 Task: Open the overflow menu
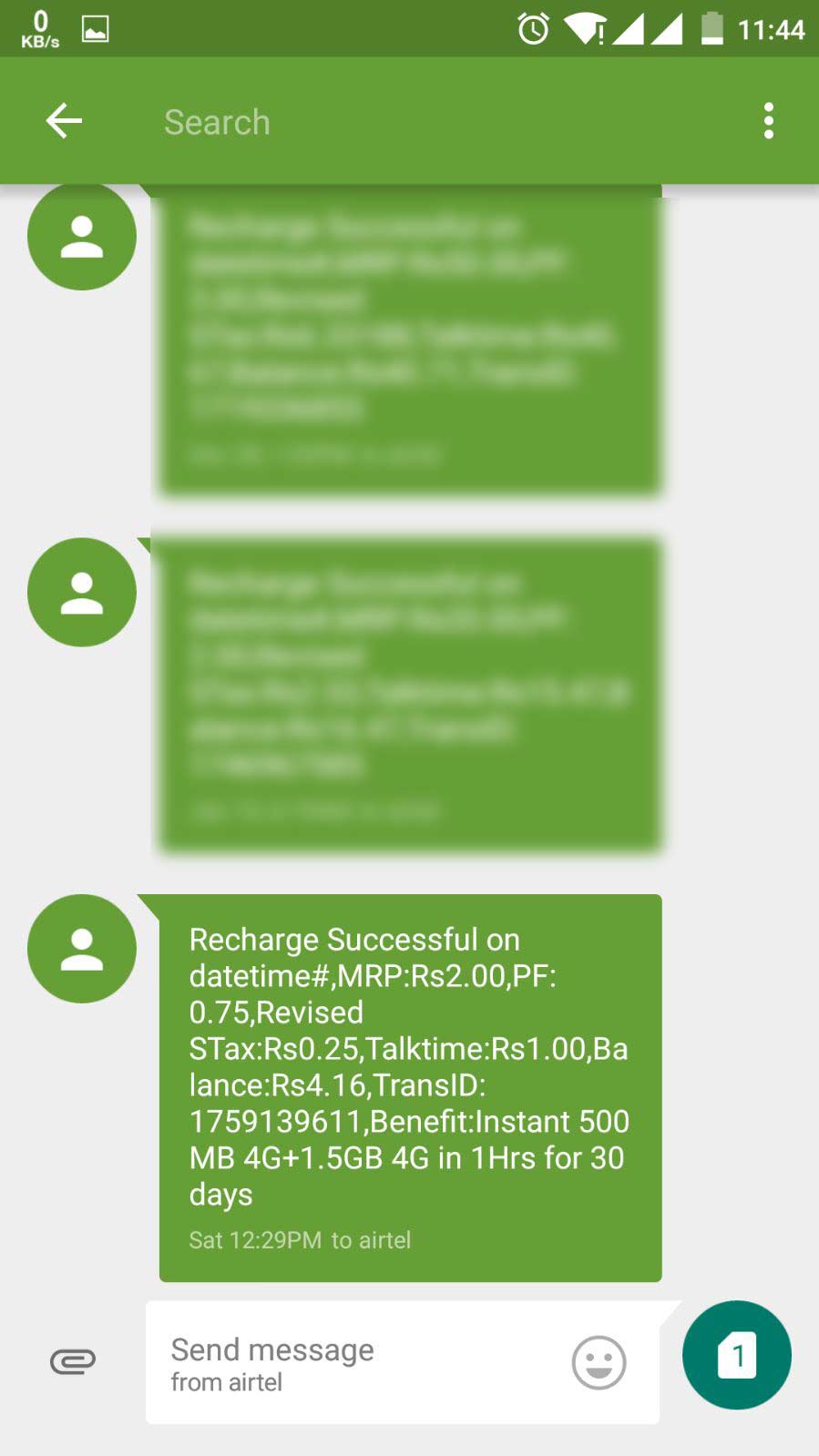(769, 121)
